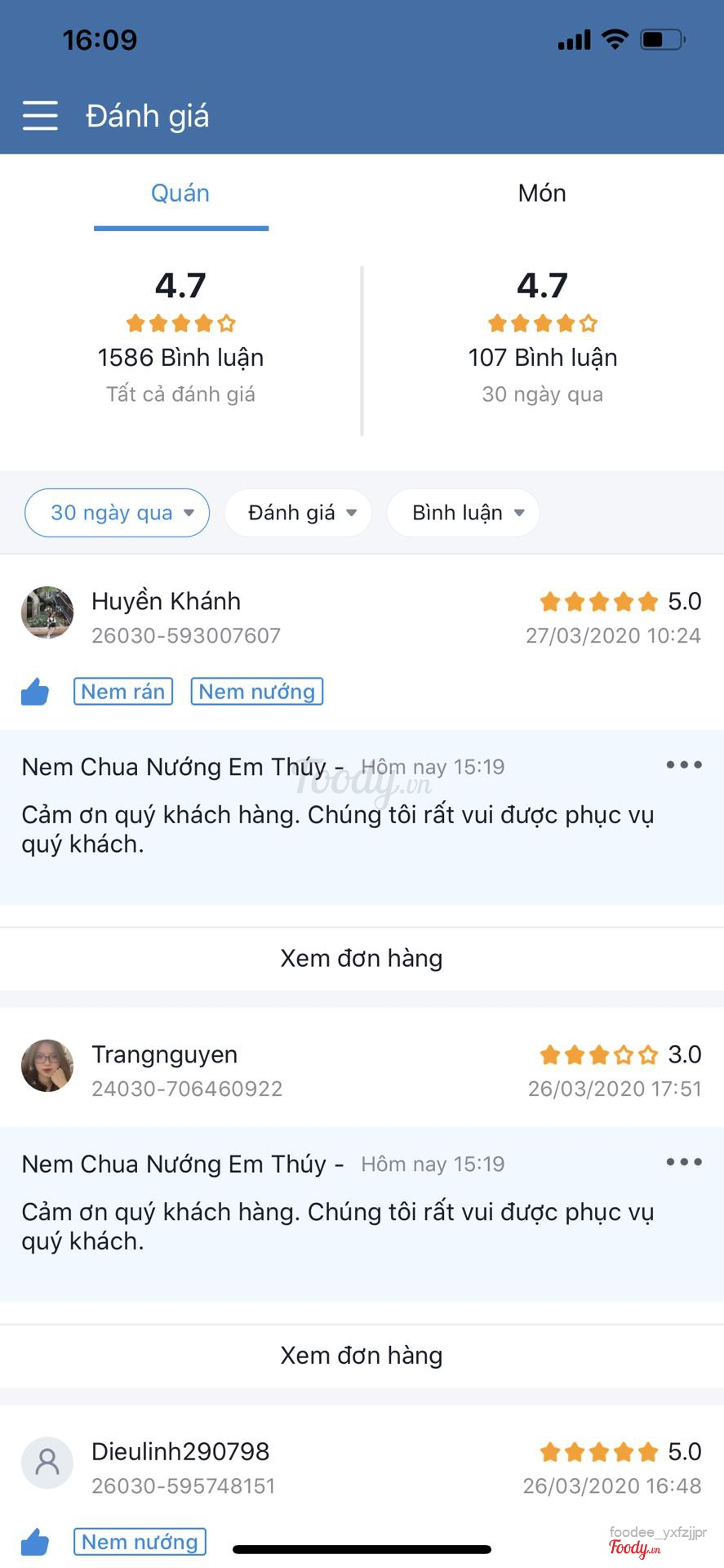
Task: Select the Quán tab
Action: click(x=180, y=194)
